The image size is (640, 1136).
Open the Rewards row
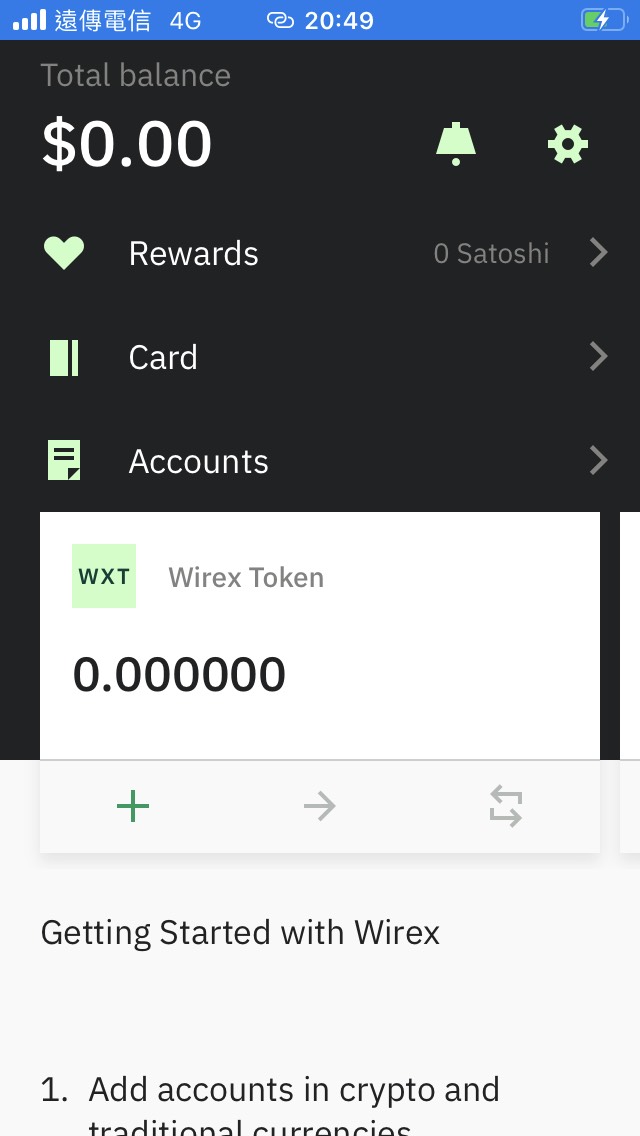[320, 253]
